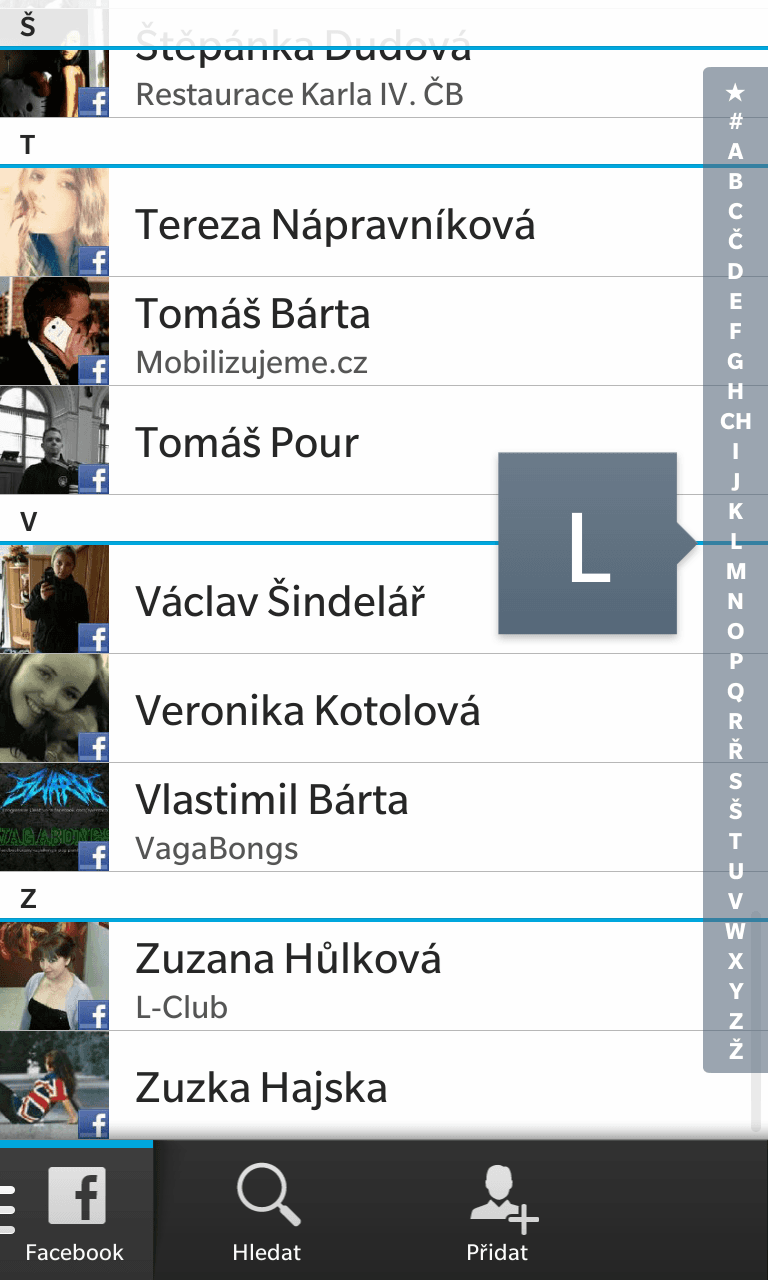The width and height of the screenshot is (768, 1280).
Task: Jump to letter S in the index
Action: [735, 781]
